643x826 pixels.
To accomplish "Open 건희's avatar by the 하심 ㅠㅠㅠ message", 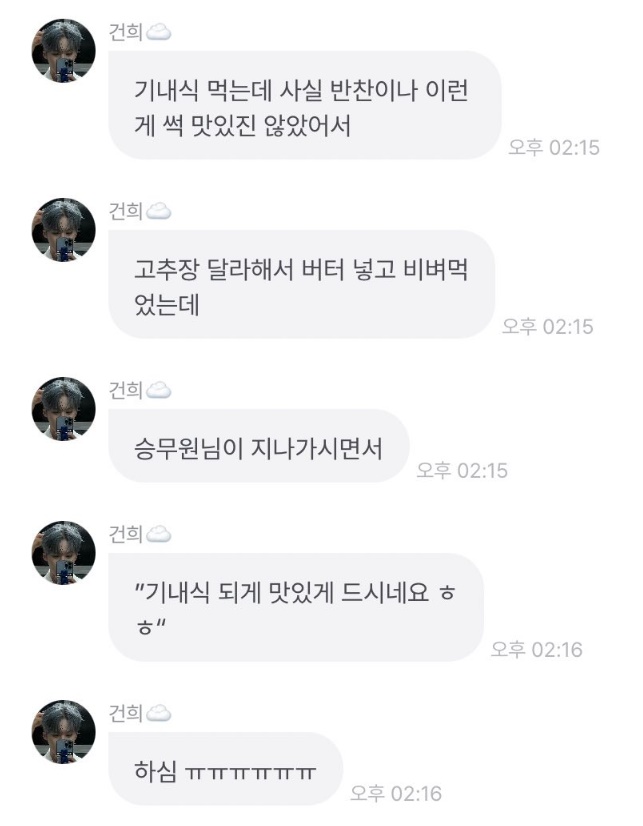I will pos(63,732).
